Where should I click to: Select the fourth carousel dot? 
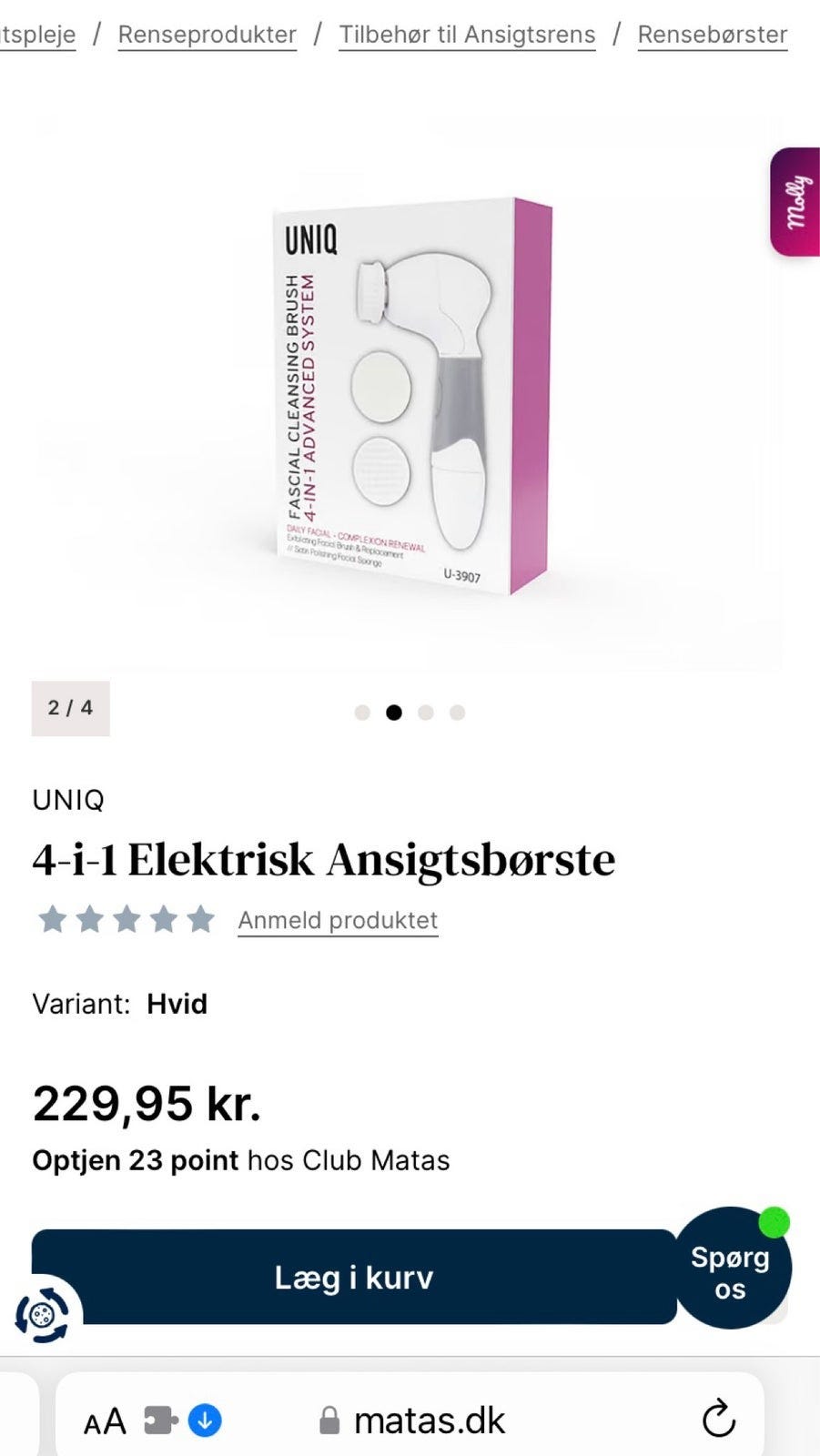(x=457, y=713)
